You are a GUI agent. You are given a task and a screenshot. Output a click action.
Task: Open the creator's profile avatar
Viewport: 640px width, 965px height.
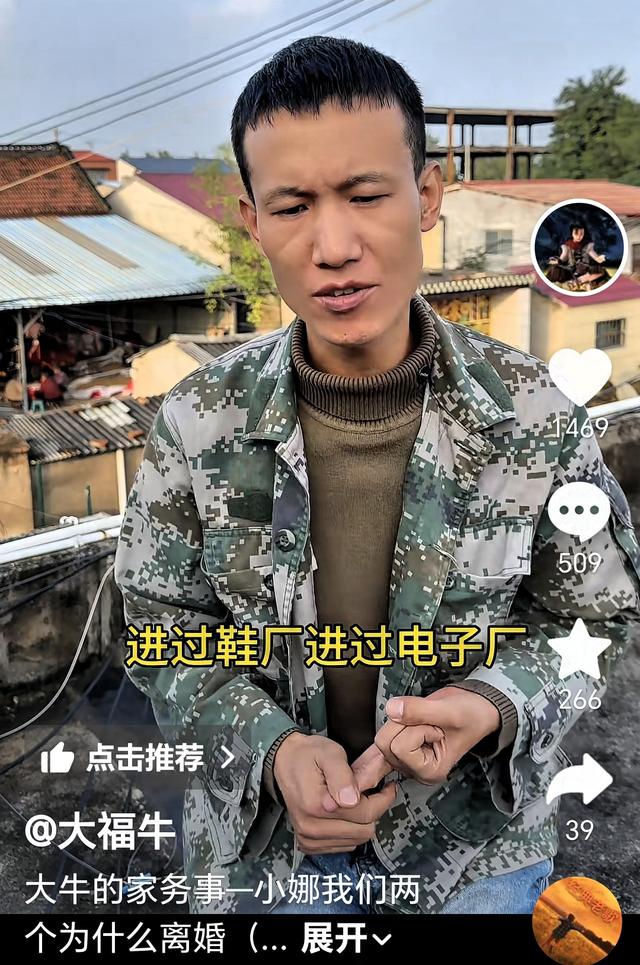[578, 247]
